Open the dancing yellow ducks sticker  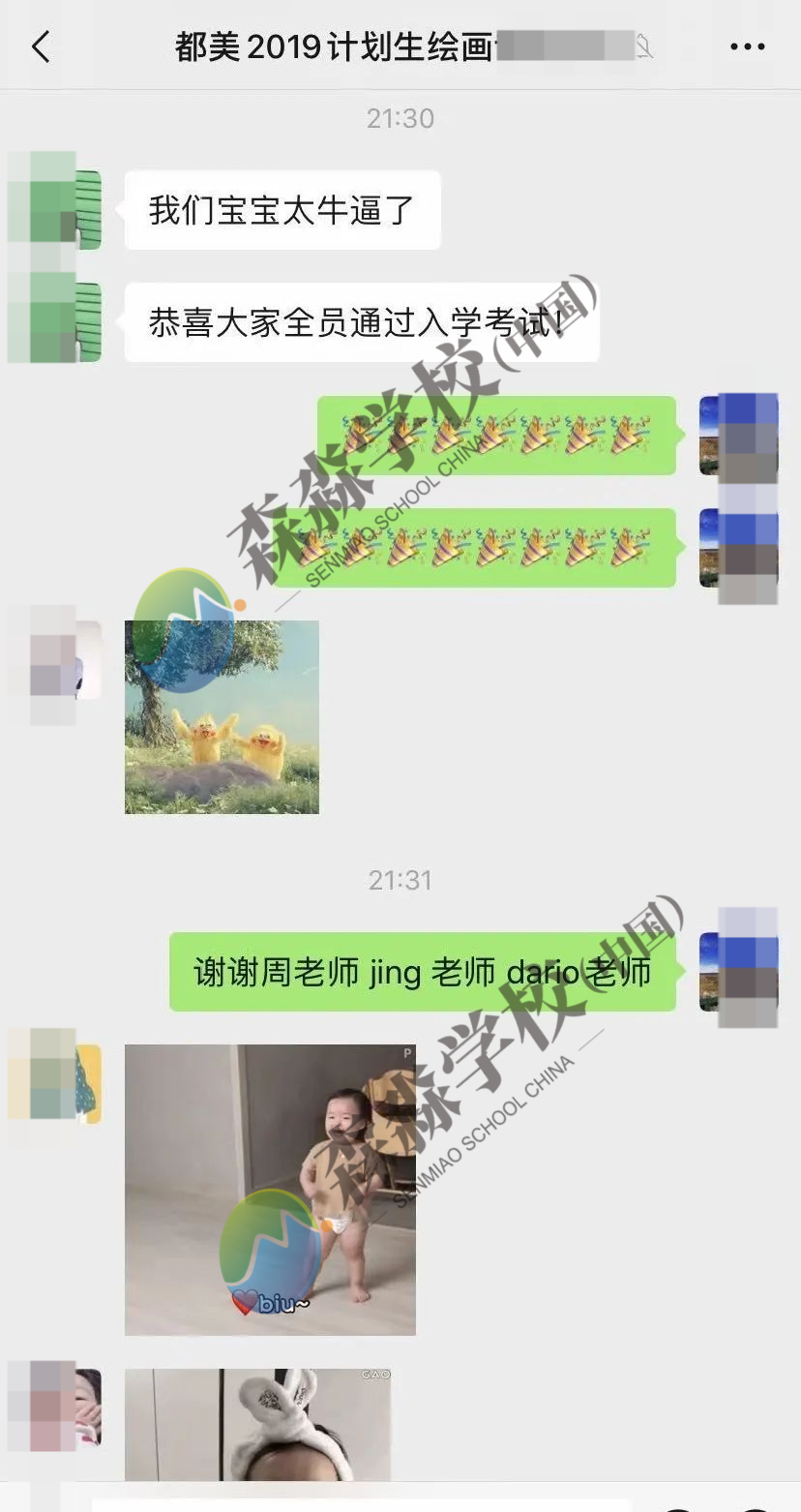point(222,716)
